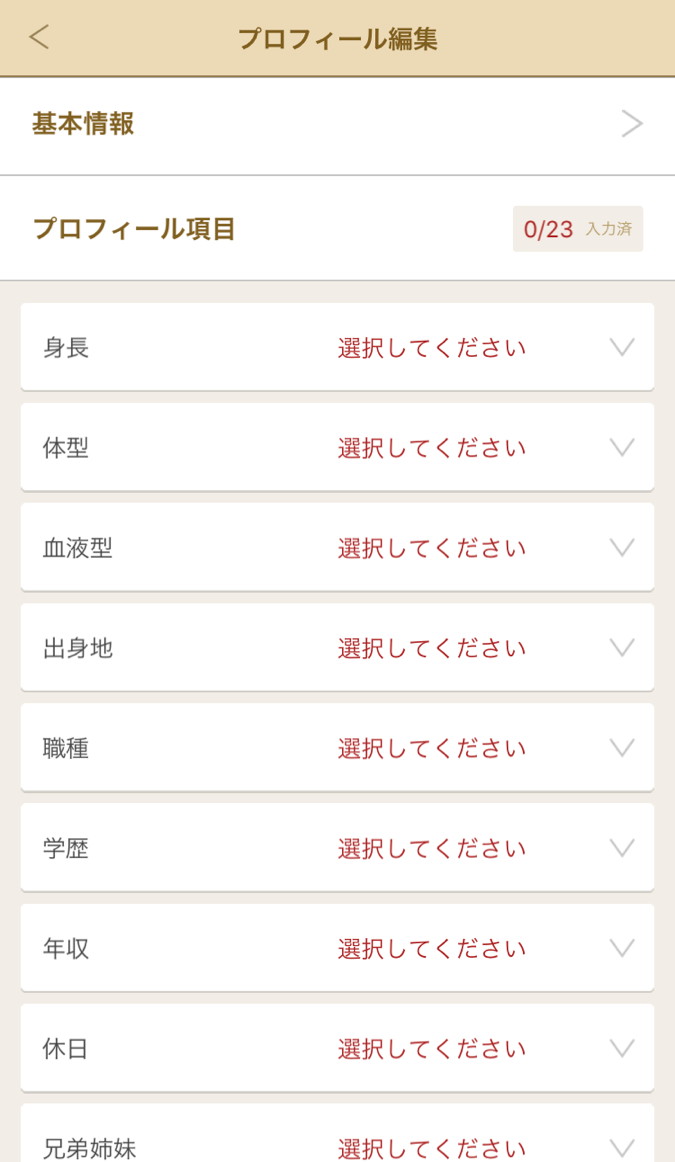Expand the 出身地 picker
Screen dimensions: 675x1162
pyautogui.click(x=337, y=648)
